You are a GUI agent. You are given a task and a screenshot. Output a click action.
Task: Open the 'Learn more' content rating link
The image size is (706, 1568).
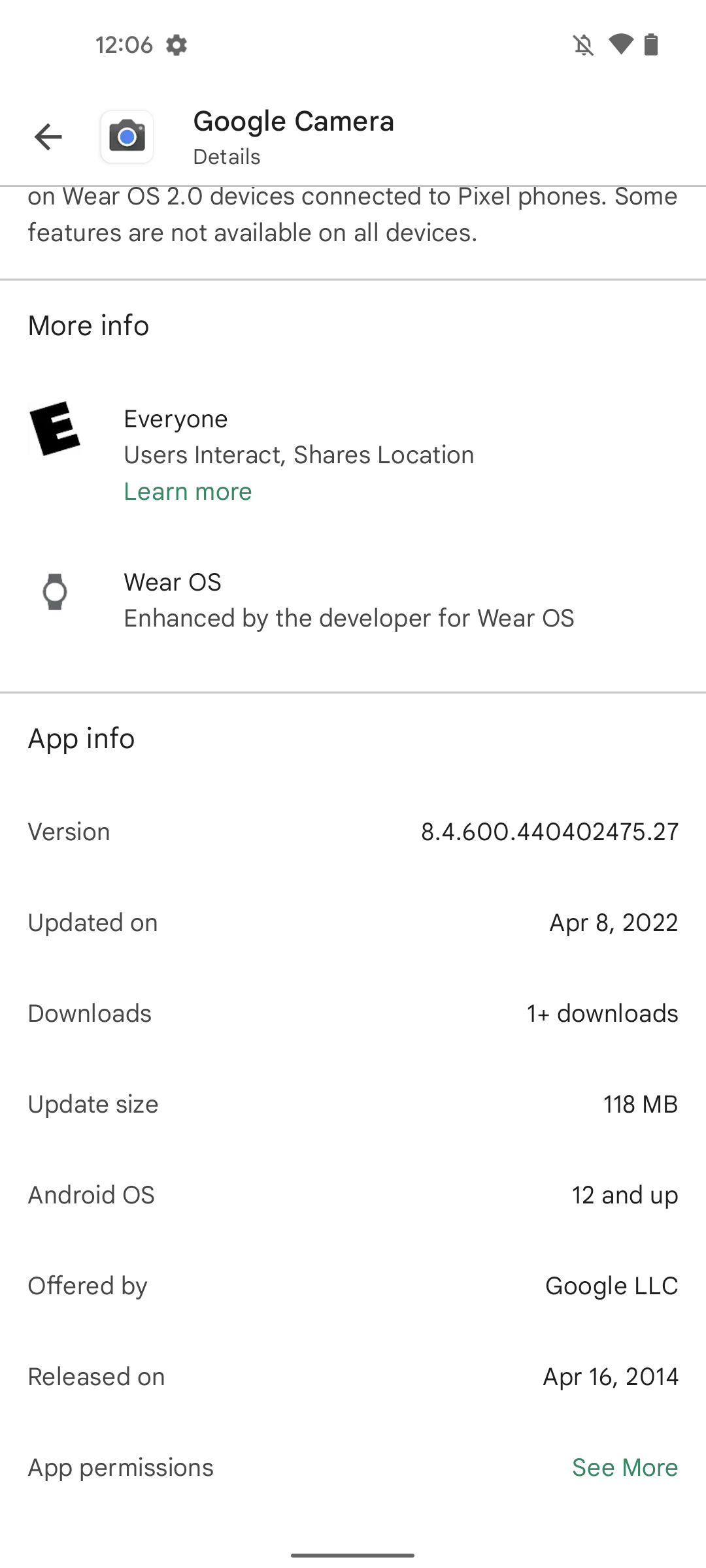tap(188, 491)
